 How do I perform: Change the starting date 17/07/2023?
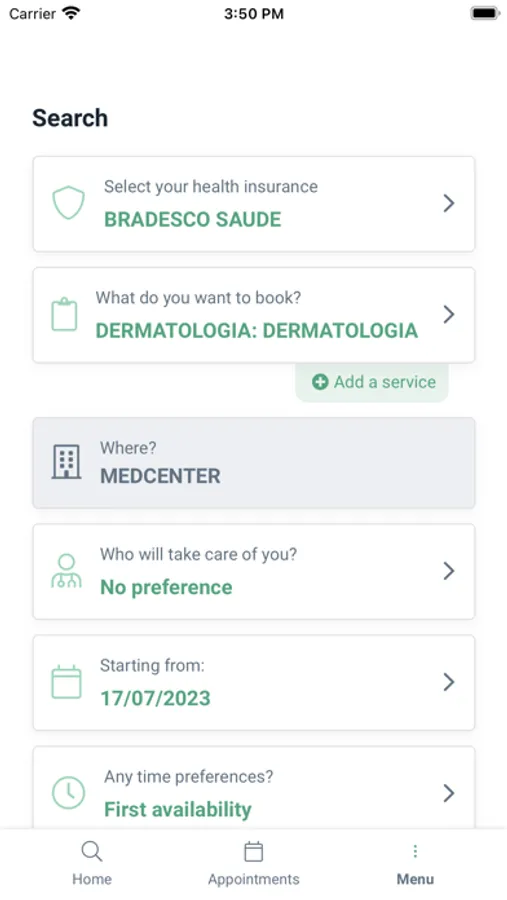254,682
